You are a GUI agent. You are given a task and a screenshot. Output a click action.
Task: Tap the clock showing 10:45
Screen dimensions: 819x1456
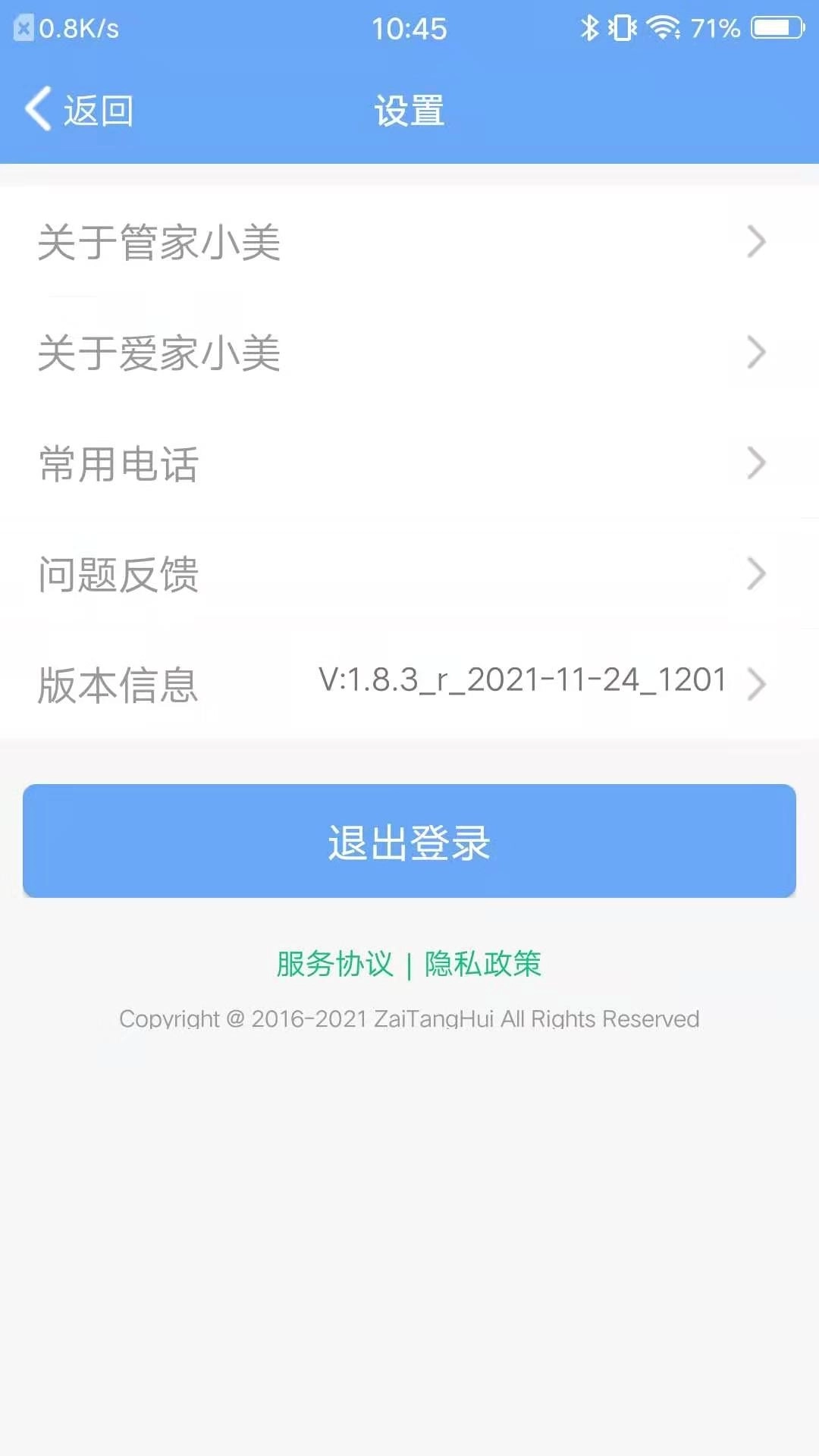click(409, 29)
